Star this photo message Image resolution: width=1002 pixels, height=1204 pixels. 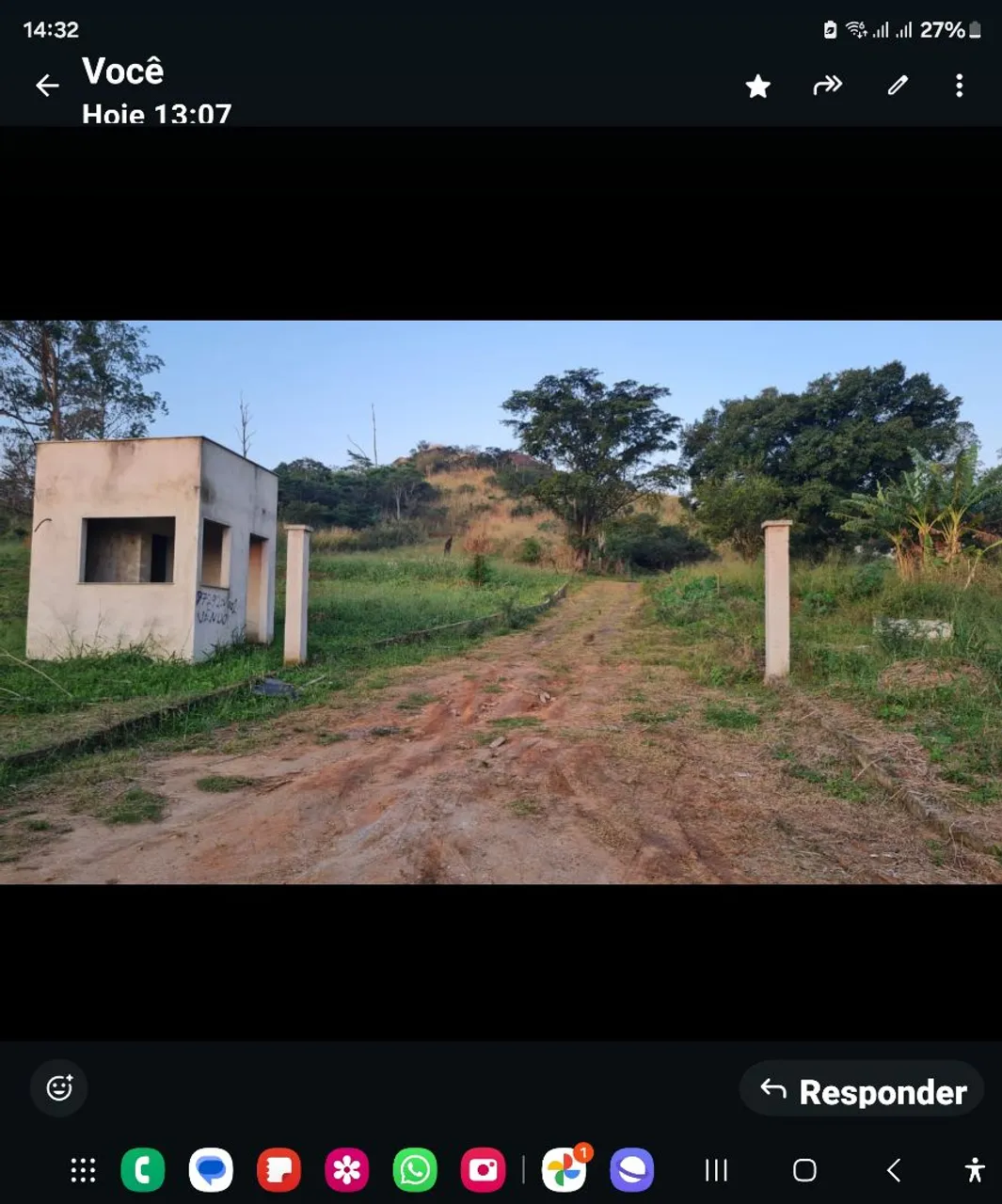coord(757,87)
